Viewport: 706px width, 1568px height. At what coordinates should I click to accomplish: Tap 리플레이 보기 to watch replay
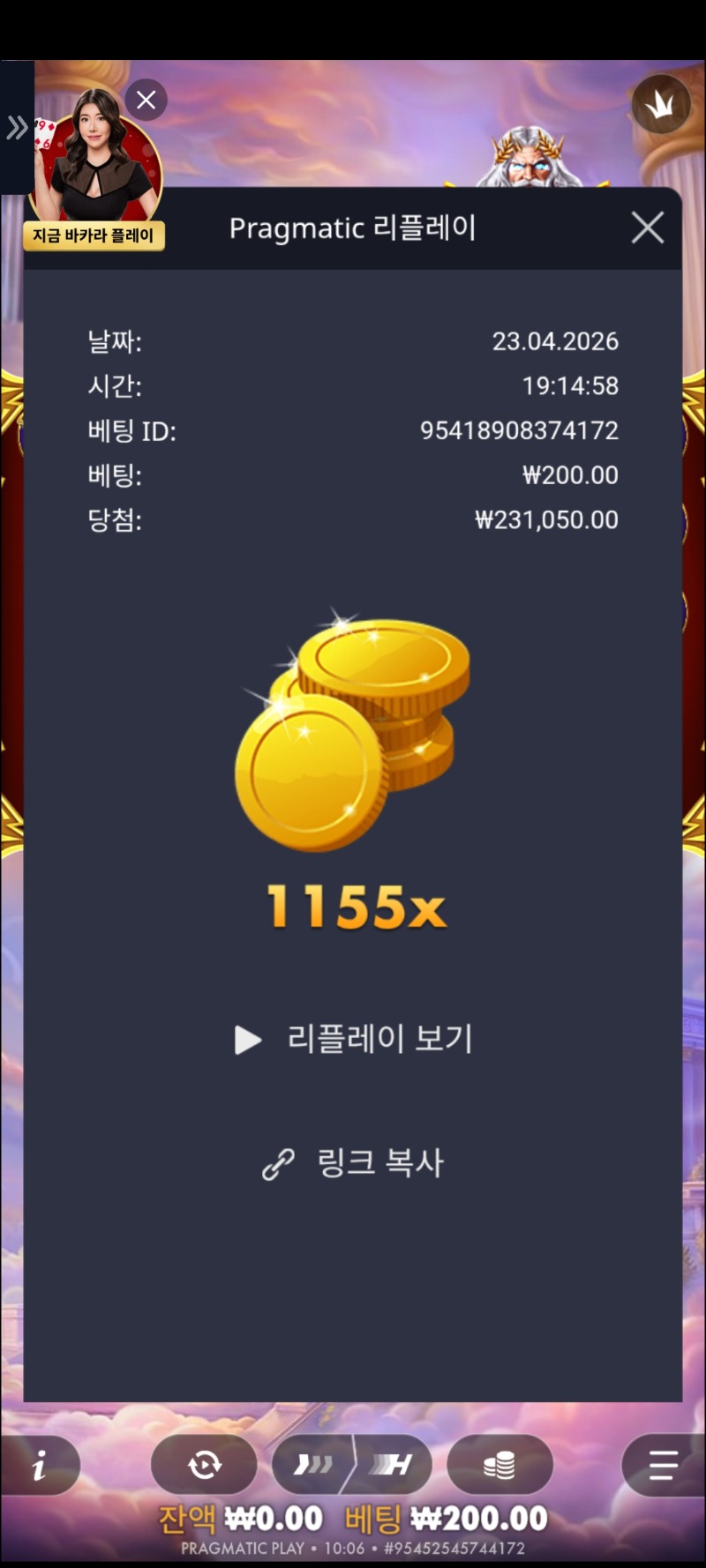pyautogui.click(x=354, y=1039)
